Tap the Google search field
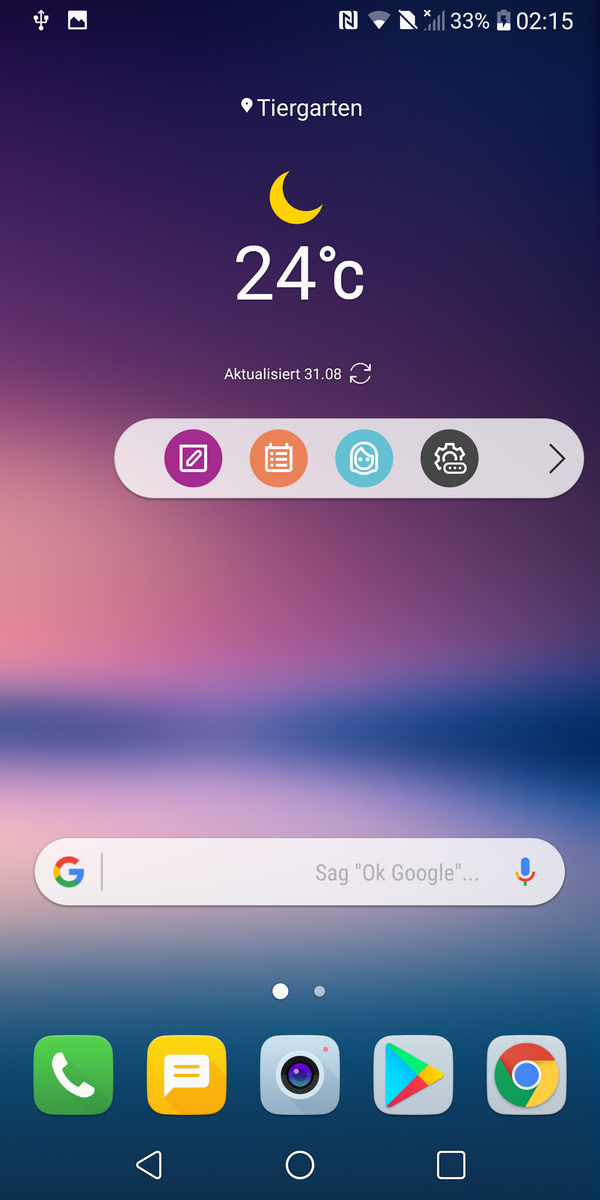This screenshot has width=600, height=1200. tap(300, 873)
